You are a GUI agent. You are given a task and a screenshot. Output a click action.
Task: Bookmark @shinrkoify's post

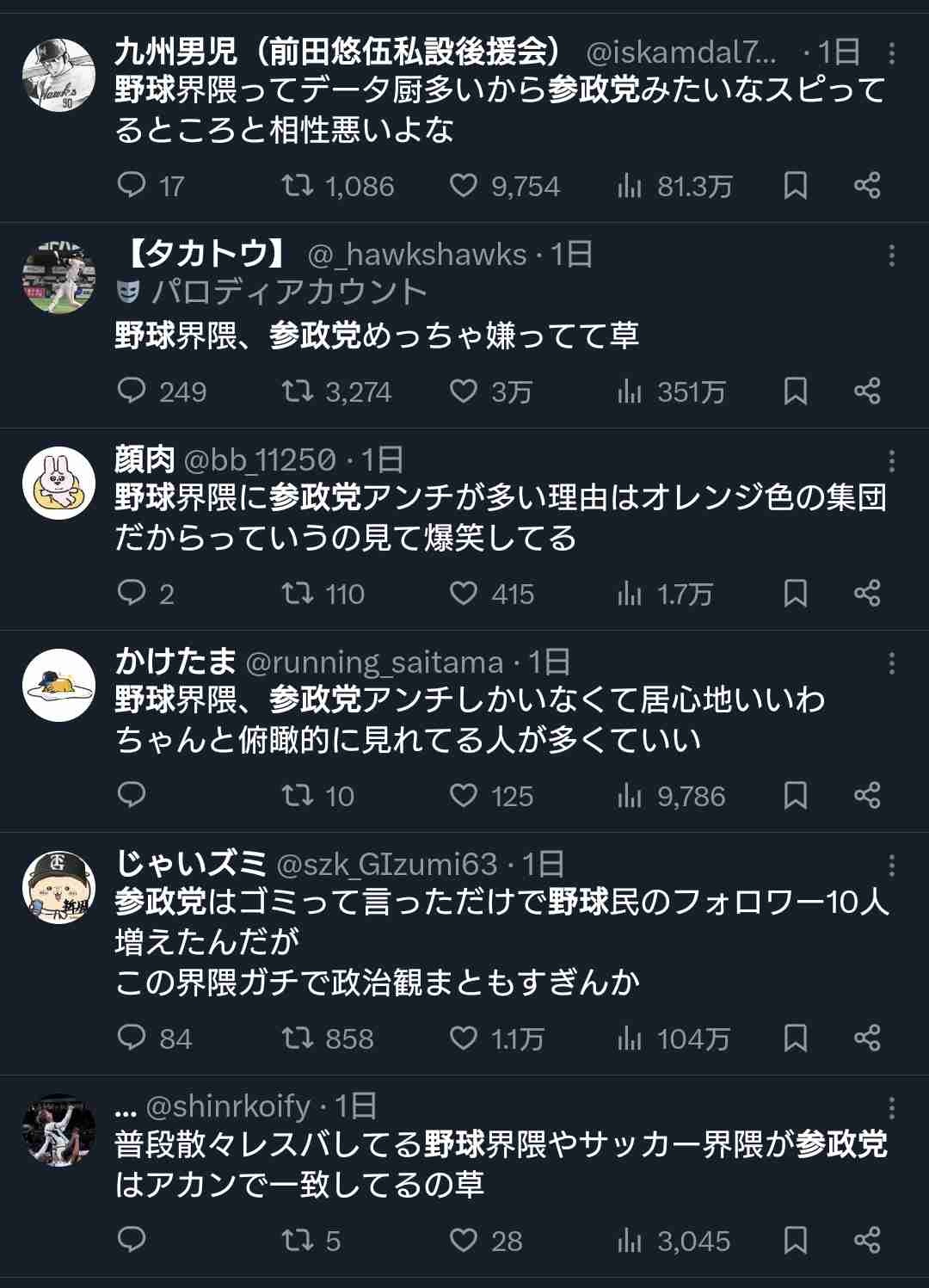click(796, 1241)
